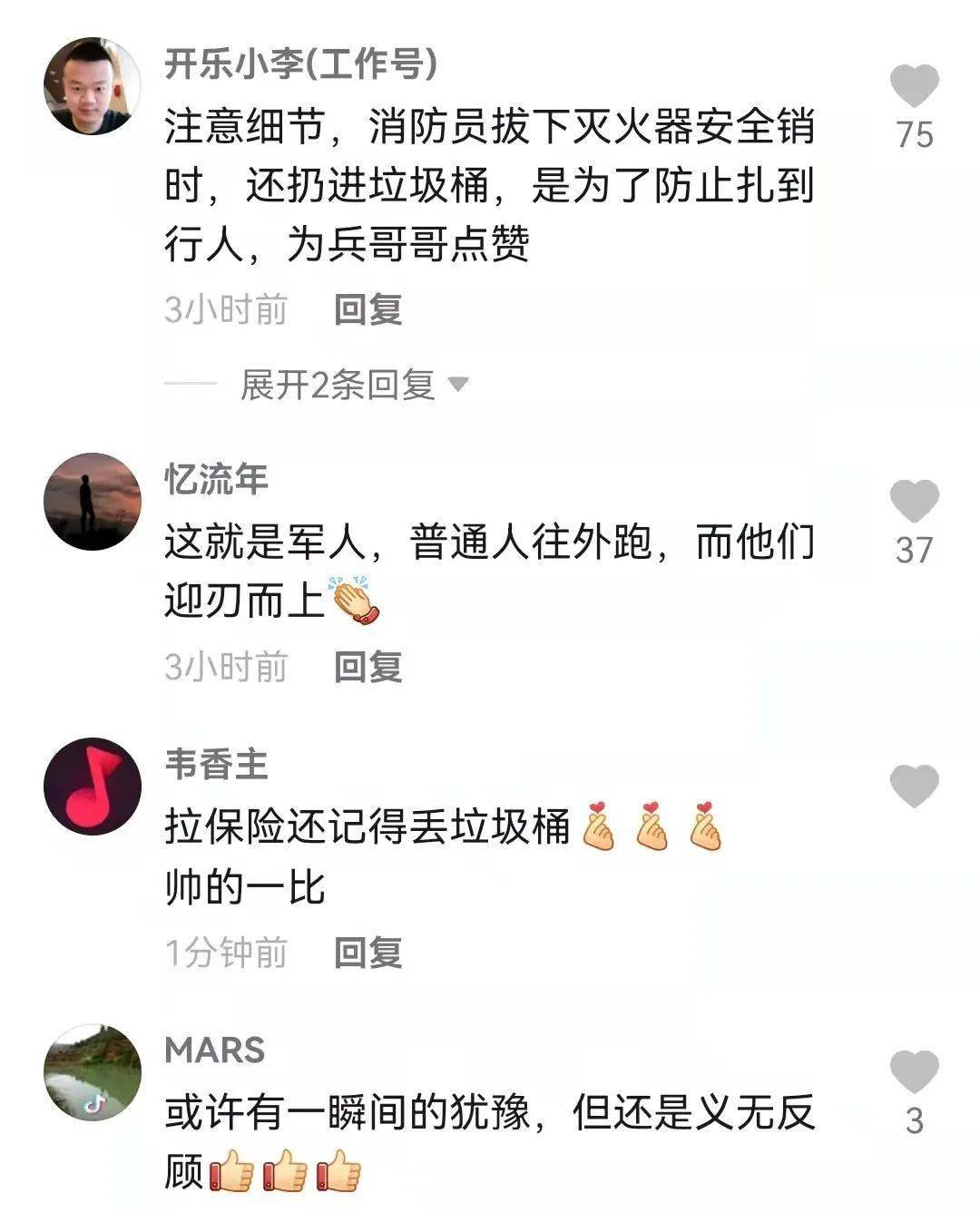Open 忆流年's profile avatar
Image resolution: width=980 pixels, height=1212 pixels.
pos(93,502)
